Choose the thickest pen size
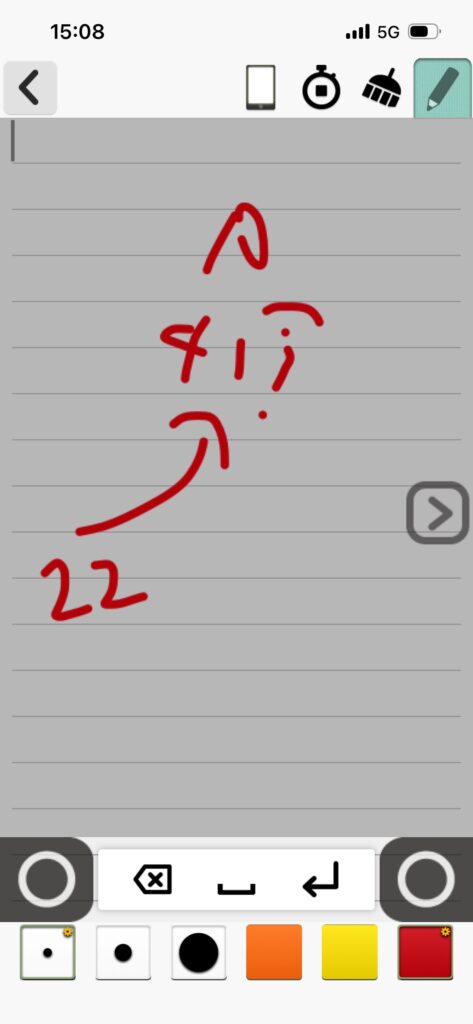Image resolution: width=473 pixels, height=1024 pixels. click(199, 952)
